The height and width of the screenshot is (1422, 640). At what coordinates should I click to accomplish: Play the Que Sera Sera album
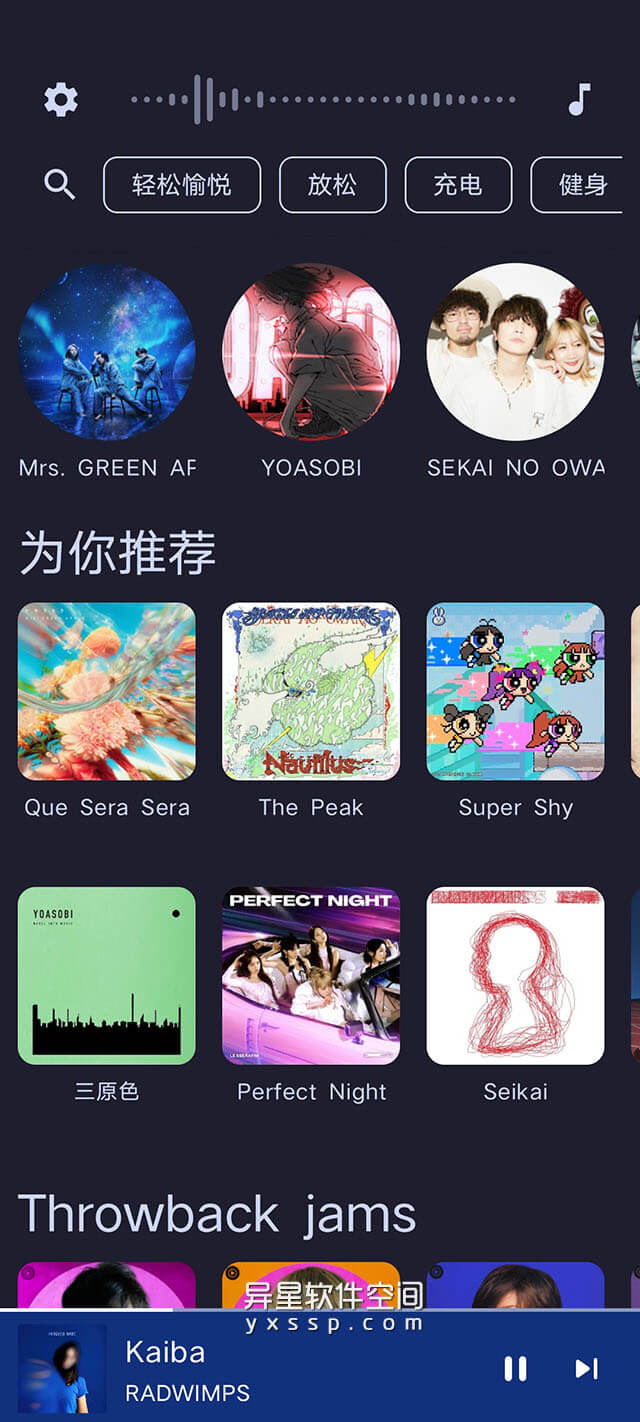tap(107, 691)
